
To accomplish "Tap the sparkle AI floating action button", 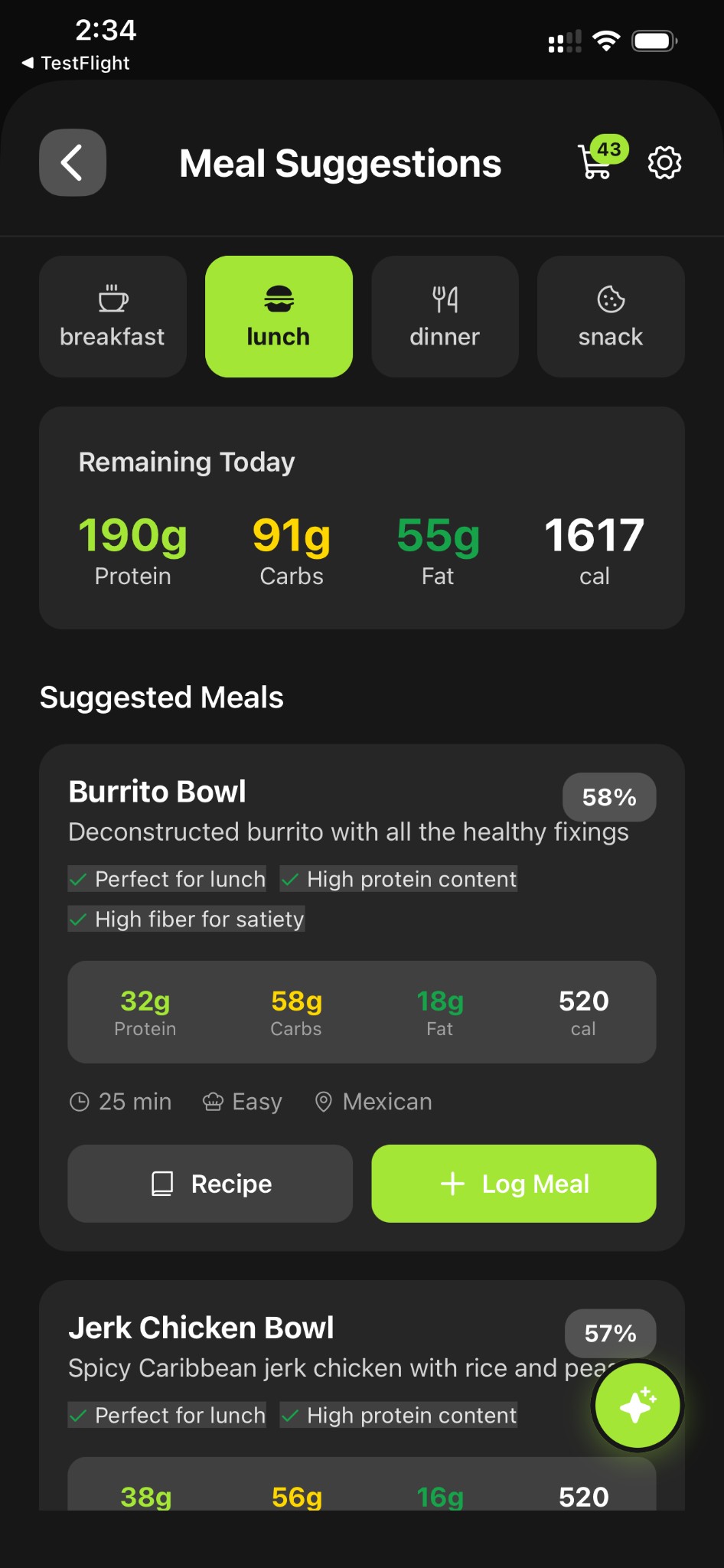I will tap(637, 1406).
